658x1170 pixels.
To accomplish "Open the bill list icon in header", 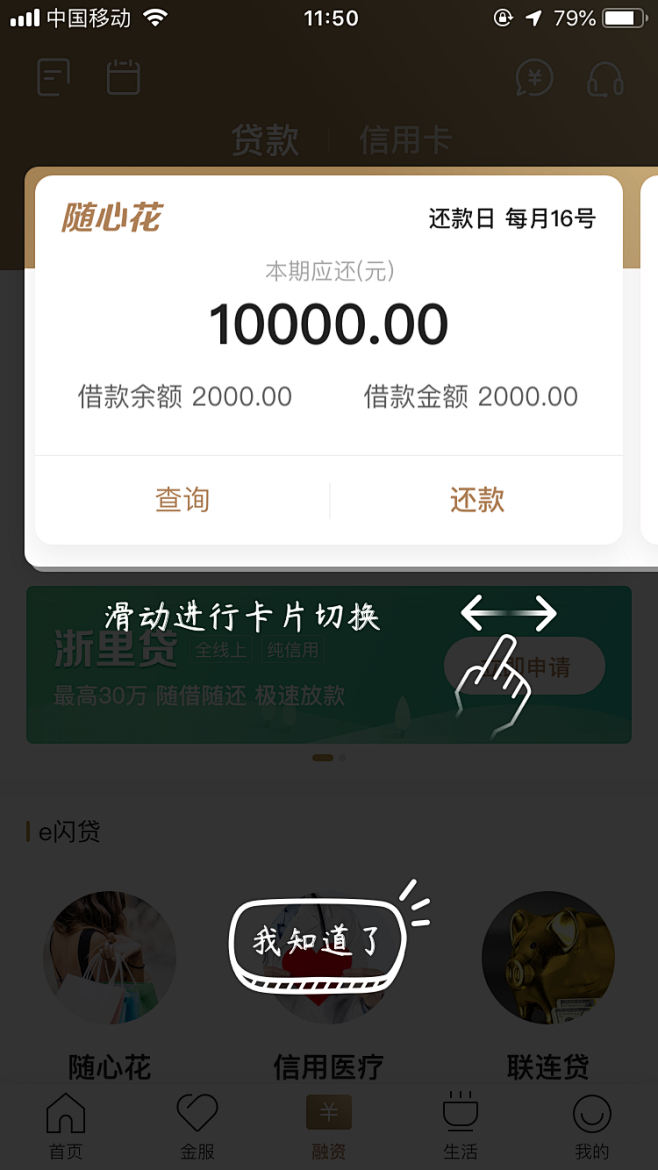I will click(x=53, y=78).
